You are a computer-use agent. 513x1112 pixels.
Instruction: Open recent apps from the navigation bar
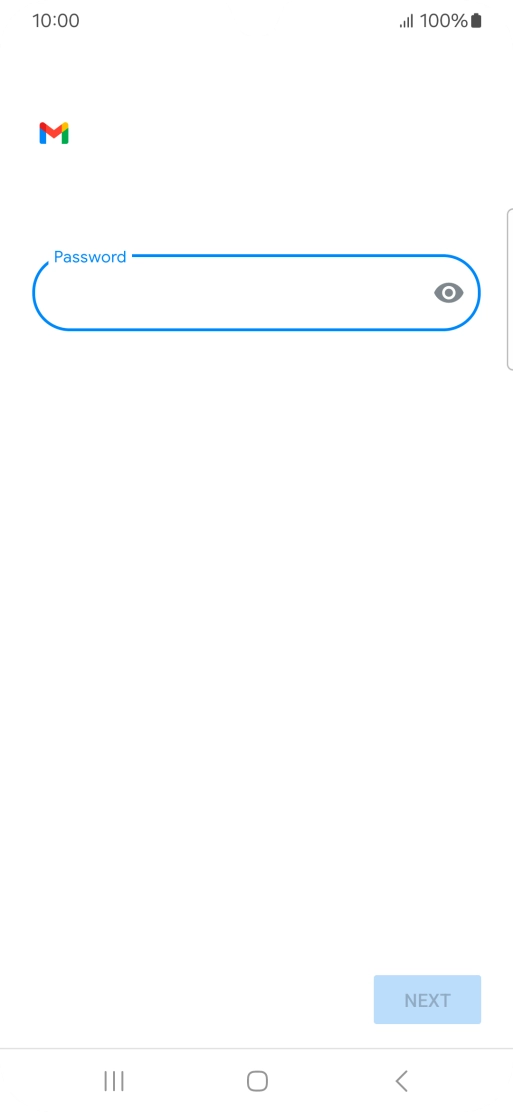[114, 1081]
